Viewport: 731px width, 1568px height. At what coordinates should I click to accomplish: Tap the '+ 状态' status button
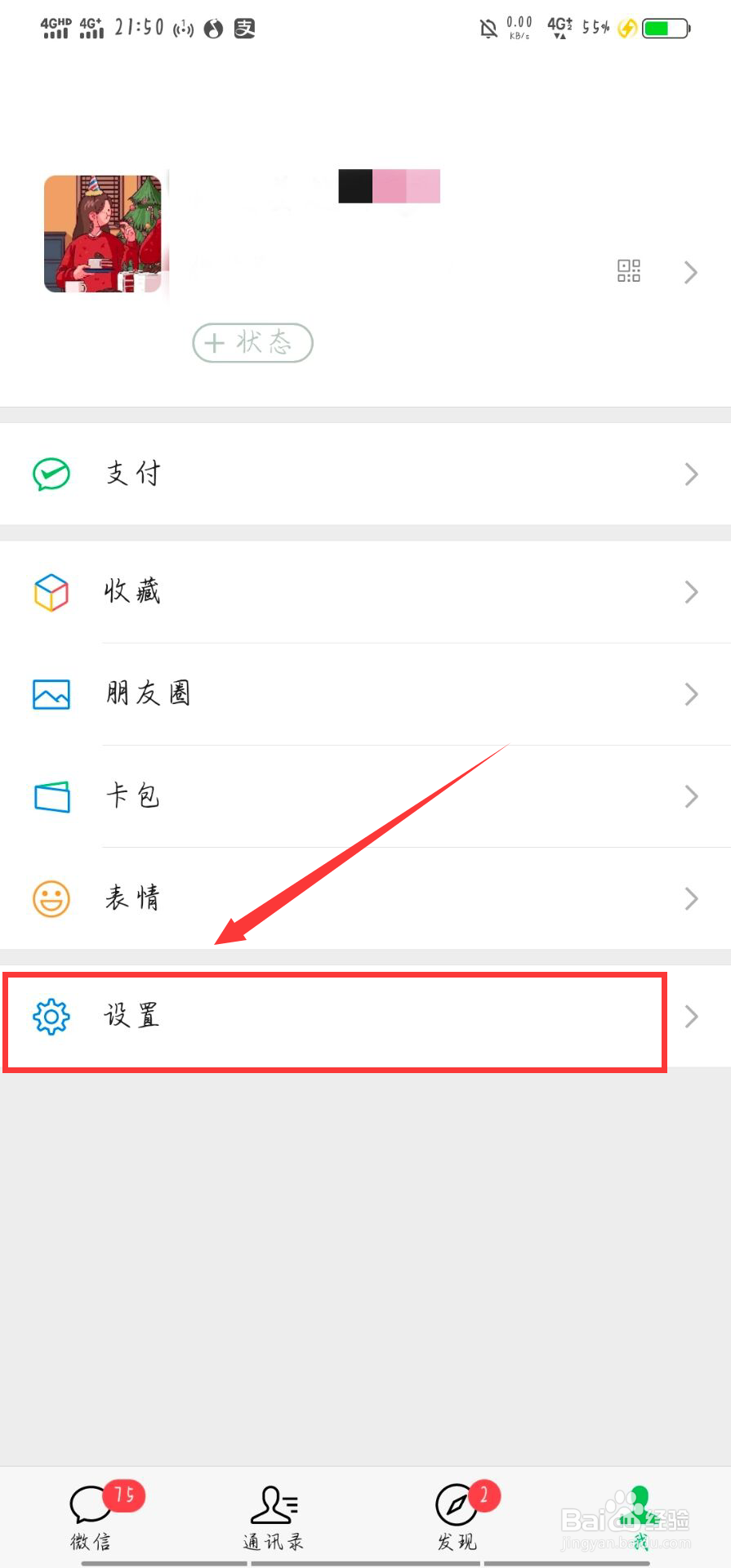point(252,343)
